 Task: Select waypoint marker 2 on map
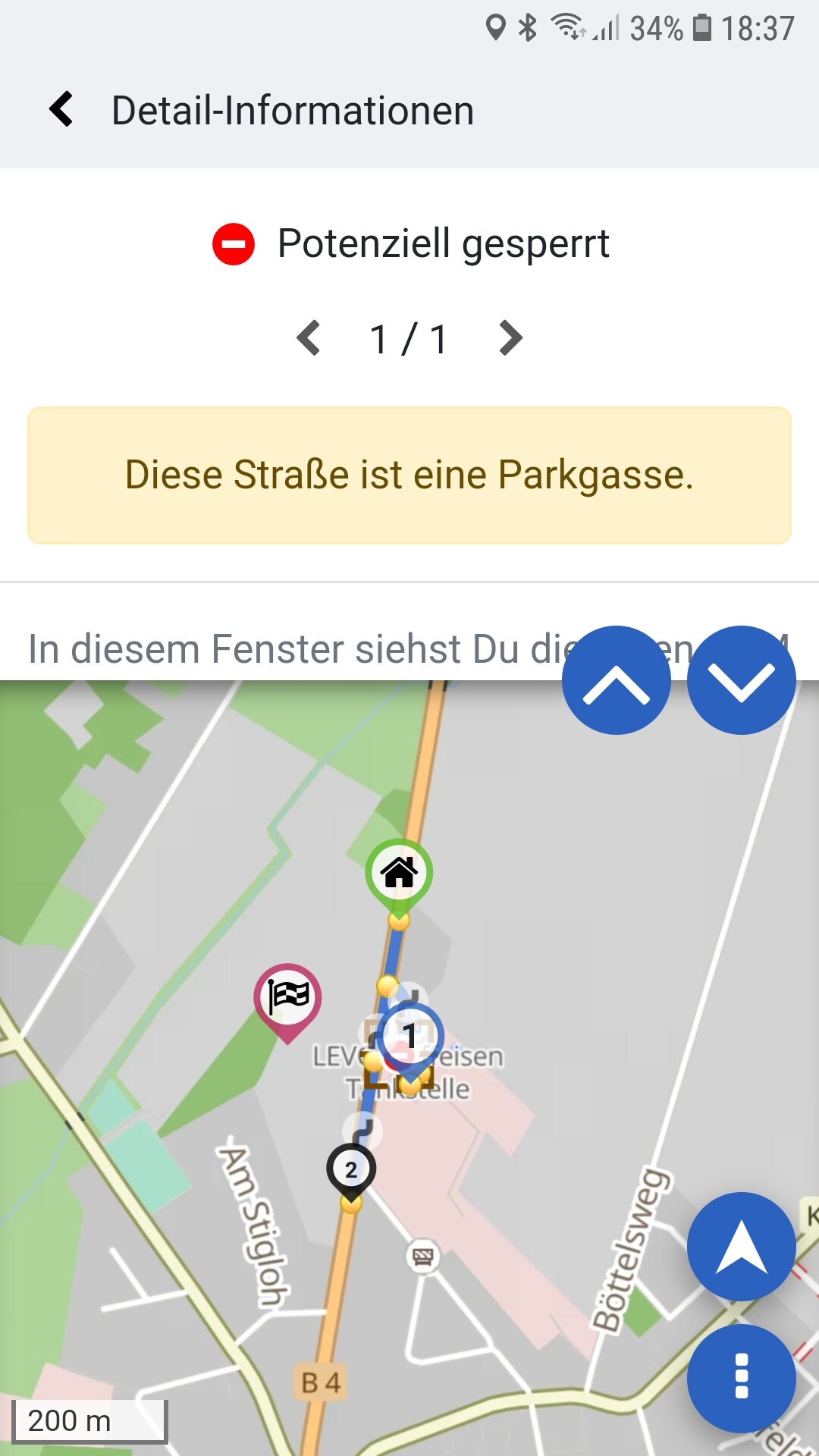351,1170
